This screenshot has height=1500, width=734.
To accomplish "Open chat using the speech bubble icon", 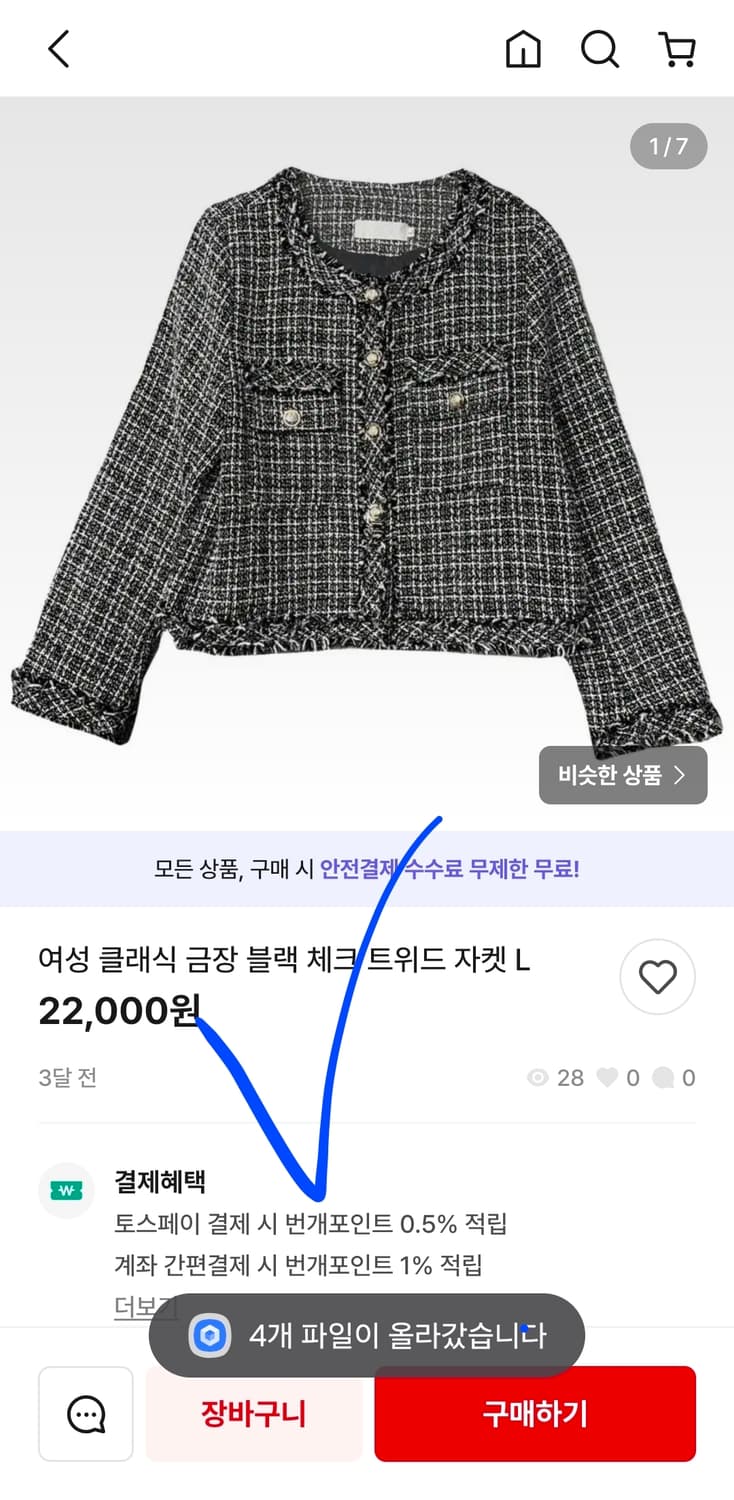I will (x=85, y=1414).
